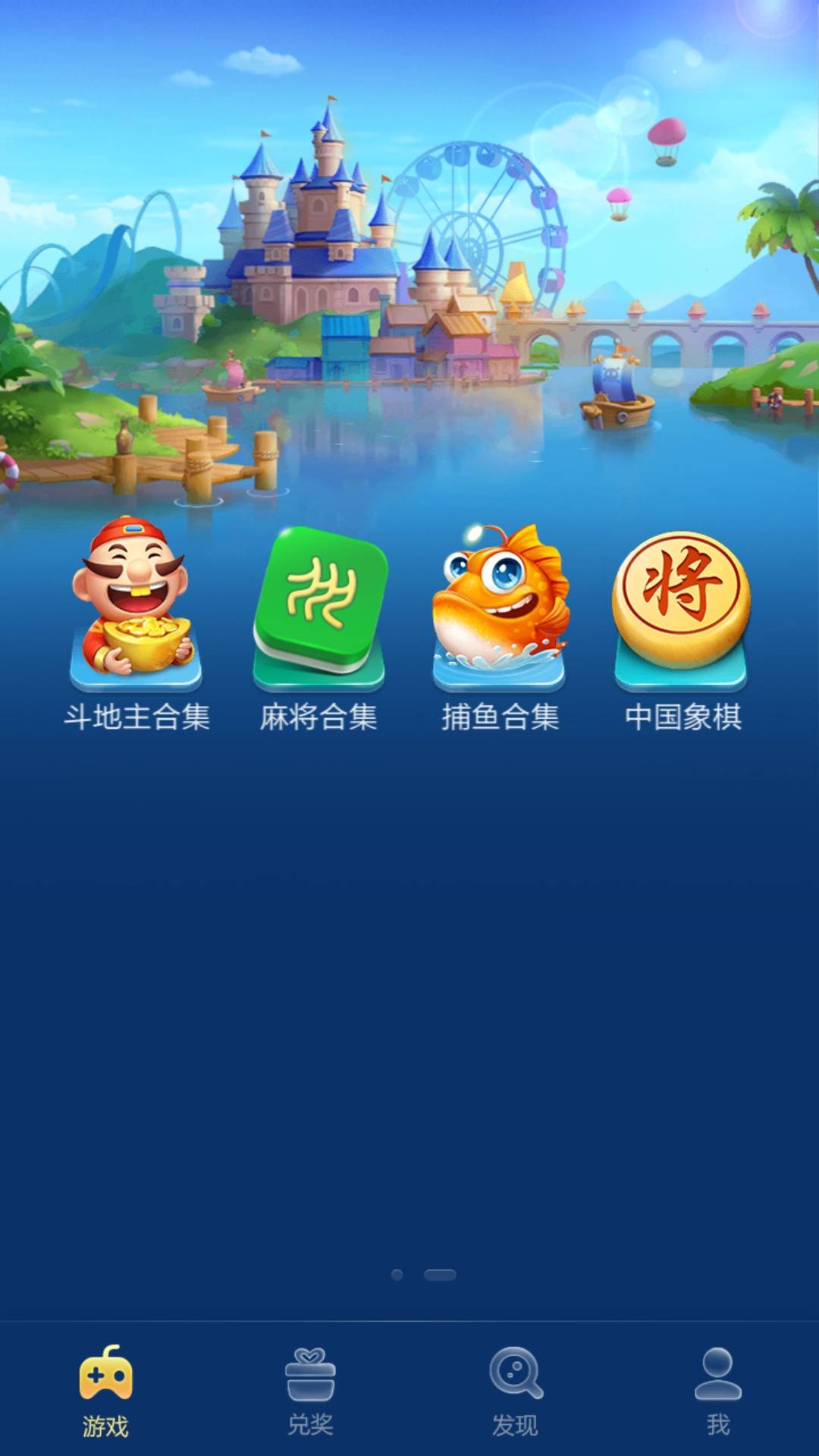The image size is (819, 1456).
Task: Open the 斗地主合集 game icon
Action: click(135, 607)
